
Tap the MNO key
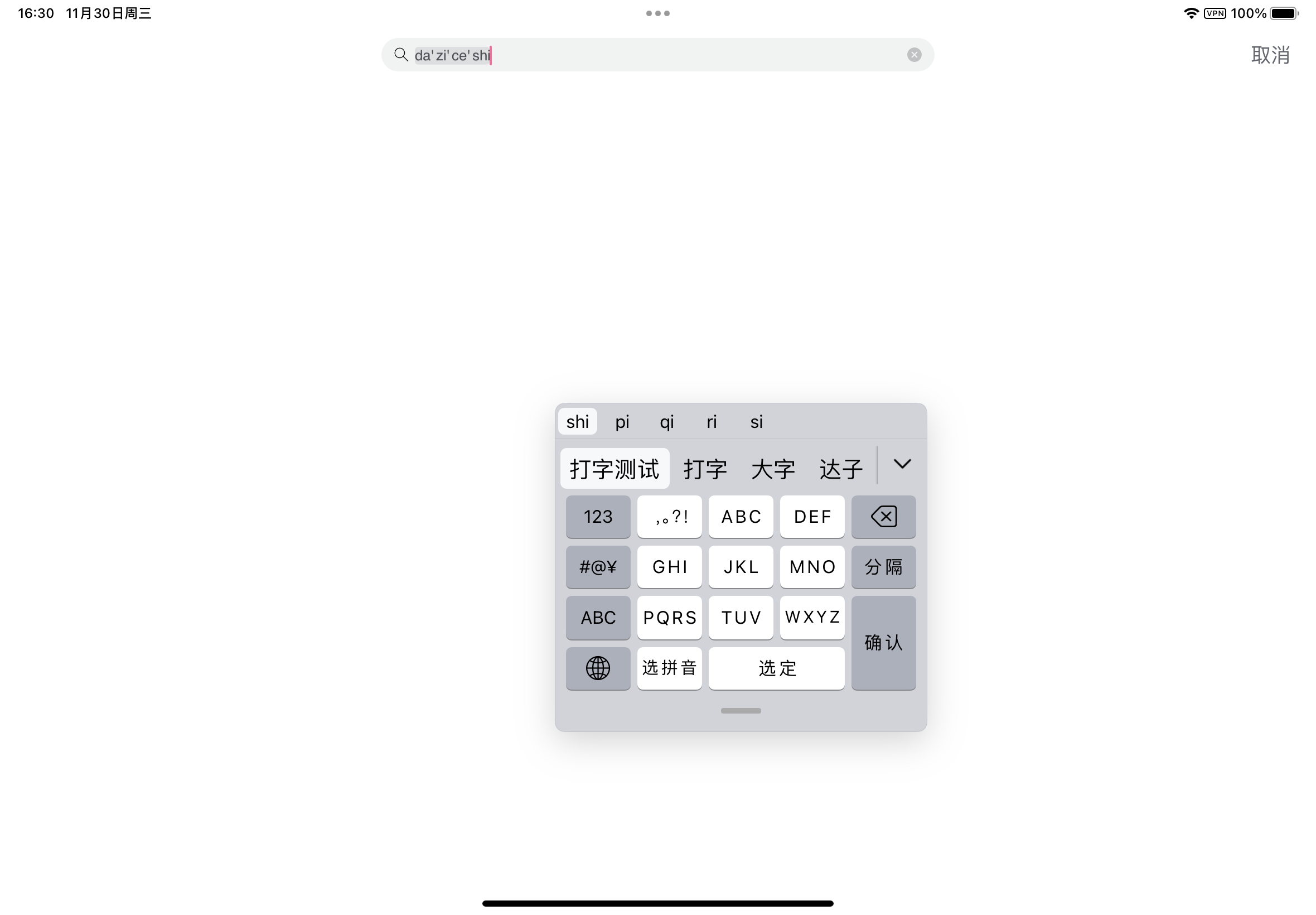pos(812,567)
